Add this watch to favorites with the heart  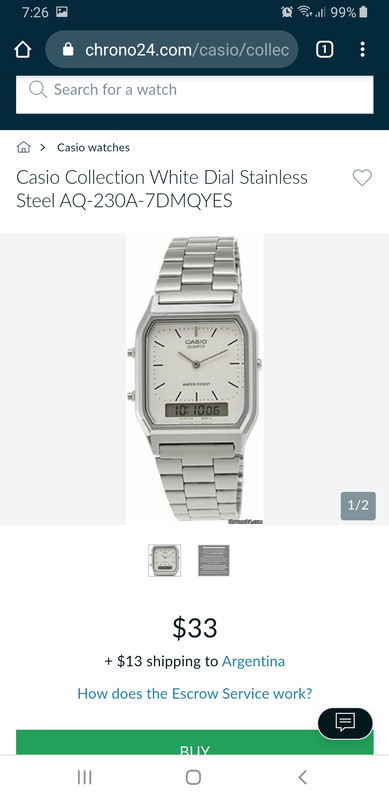tap(362, 178)
